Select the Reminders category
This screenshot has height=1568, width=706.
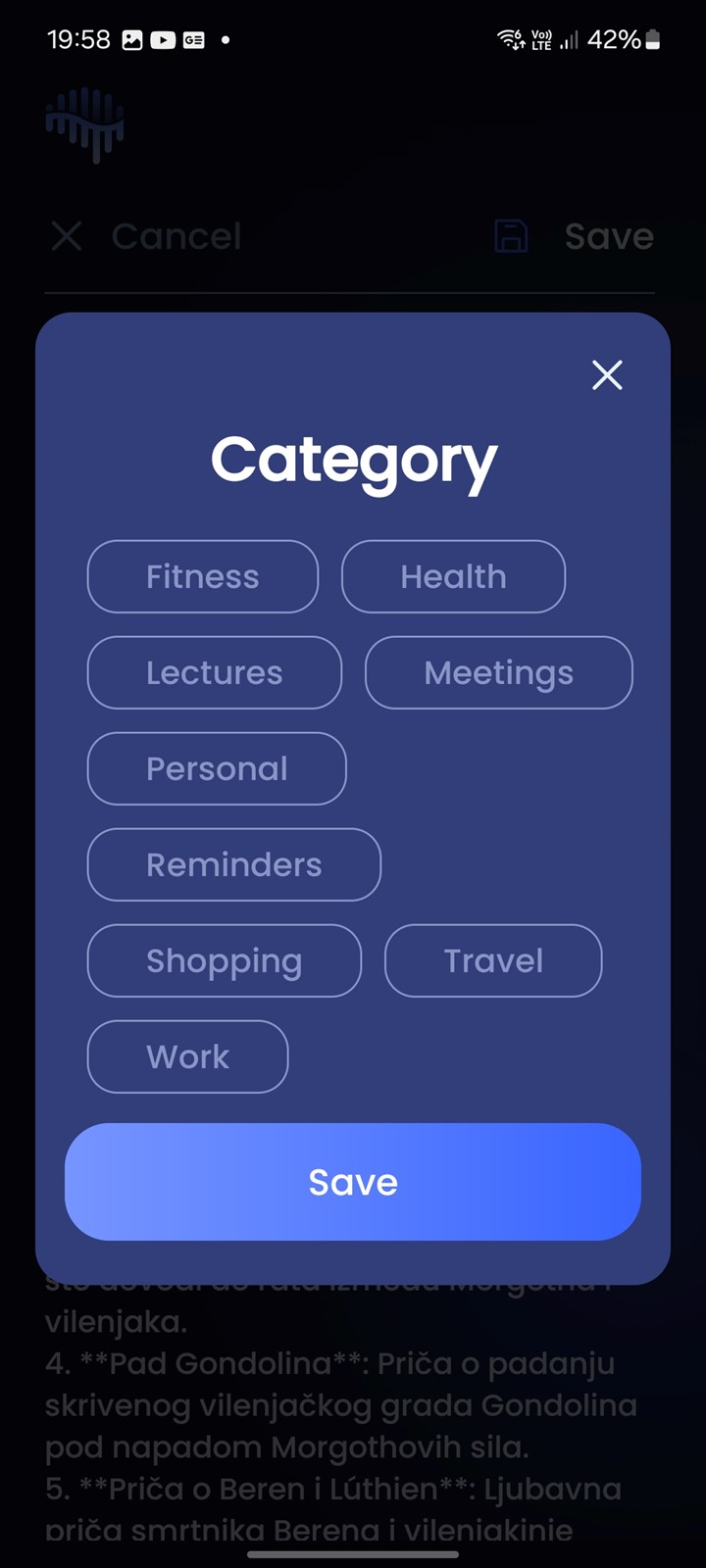[x=234, y=864]
